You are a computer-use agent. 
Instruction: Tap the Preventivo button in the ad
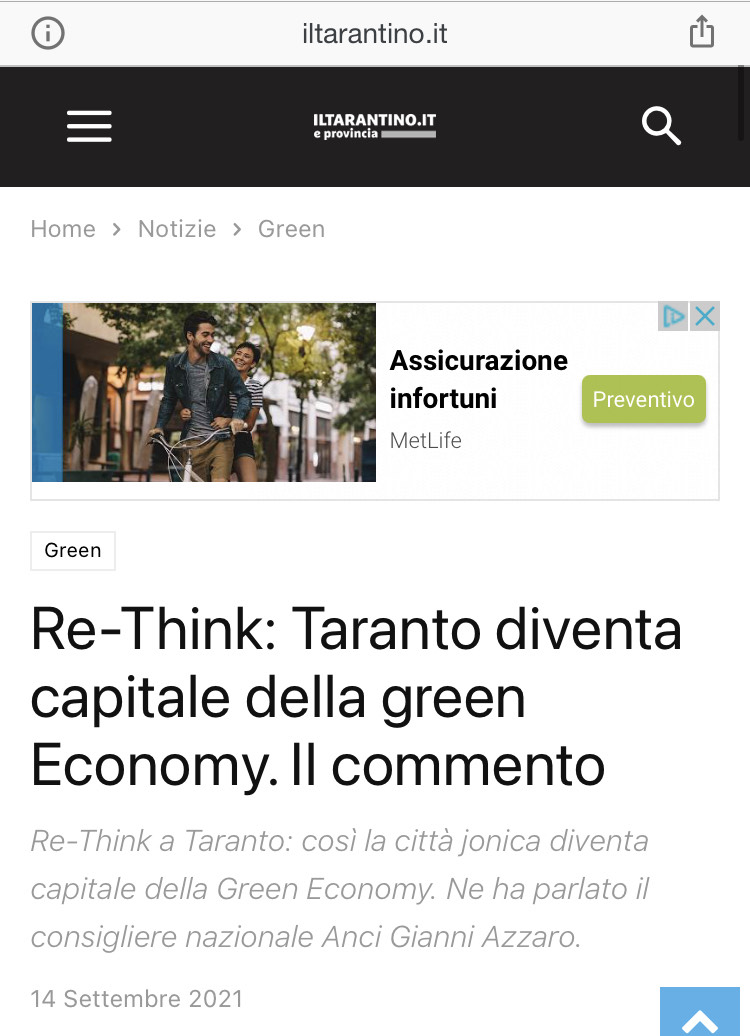click(643, 399)
